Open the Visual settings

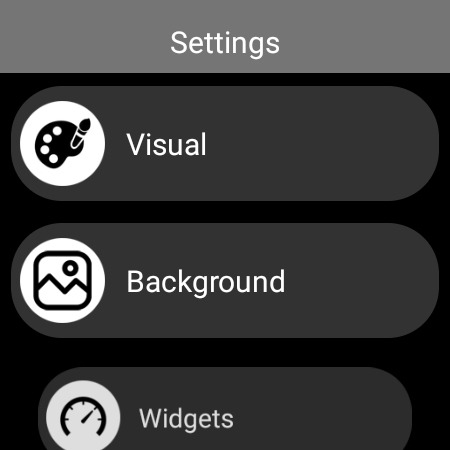pos(225,144)
